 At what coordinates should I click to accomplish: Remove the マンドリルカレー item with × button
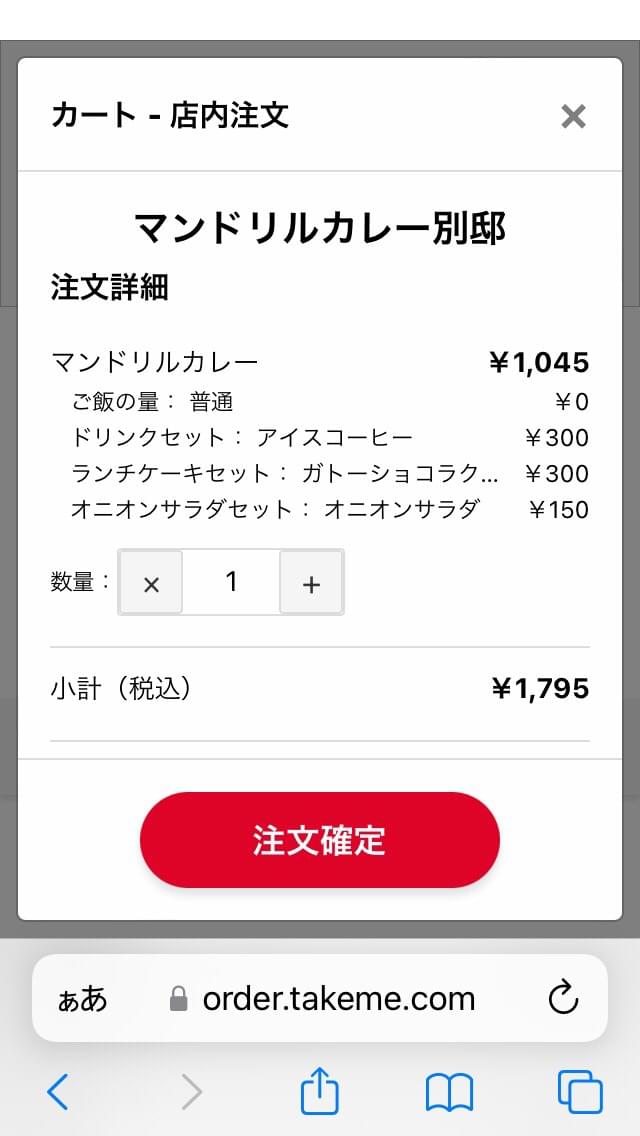(151, 582)
